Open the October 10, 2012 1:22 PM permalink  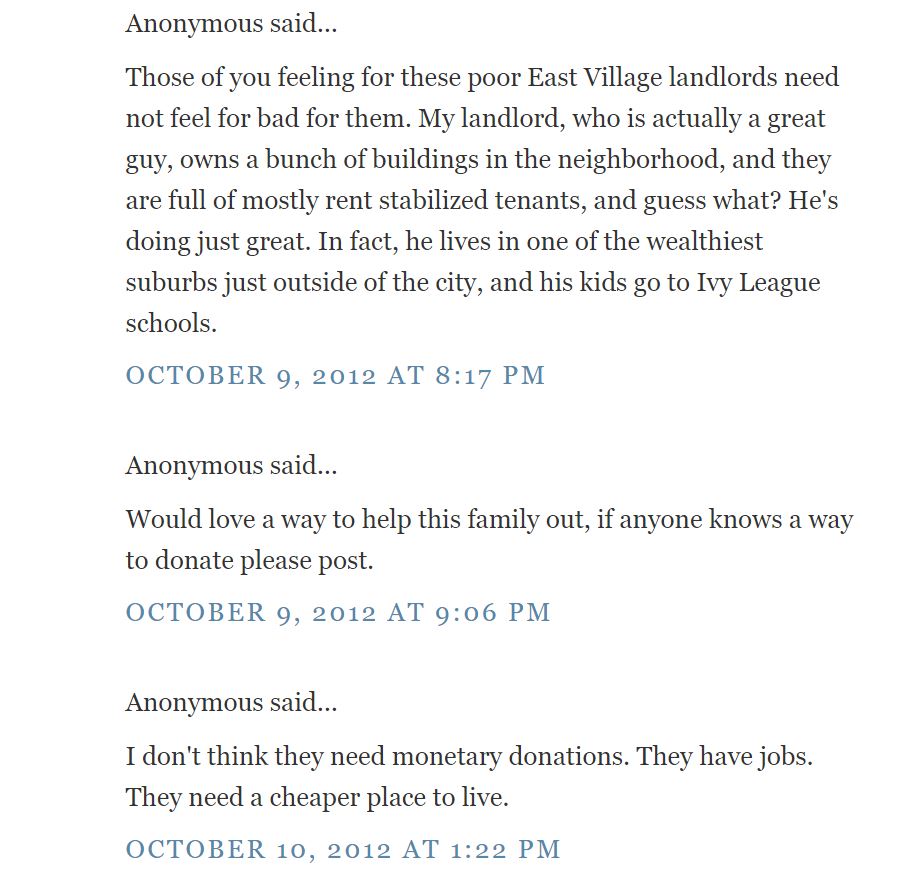click(343, 850)
